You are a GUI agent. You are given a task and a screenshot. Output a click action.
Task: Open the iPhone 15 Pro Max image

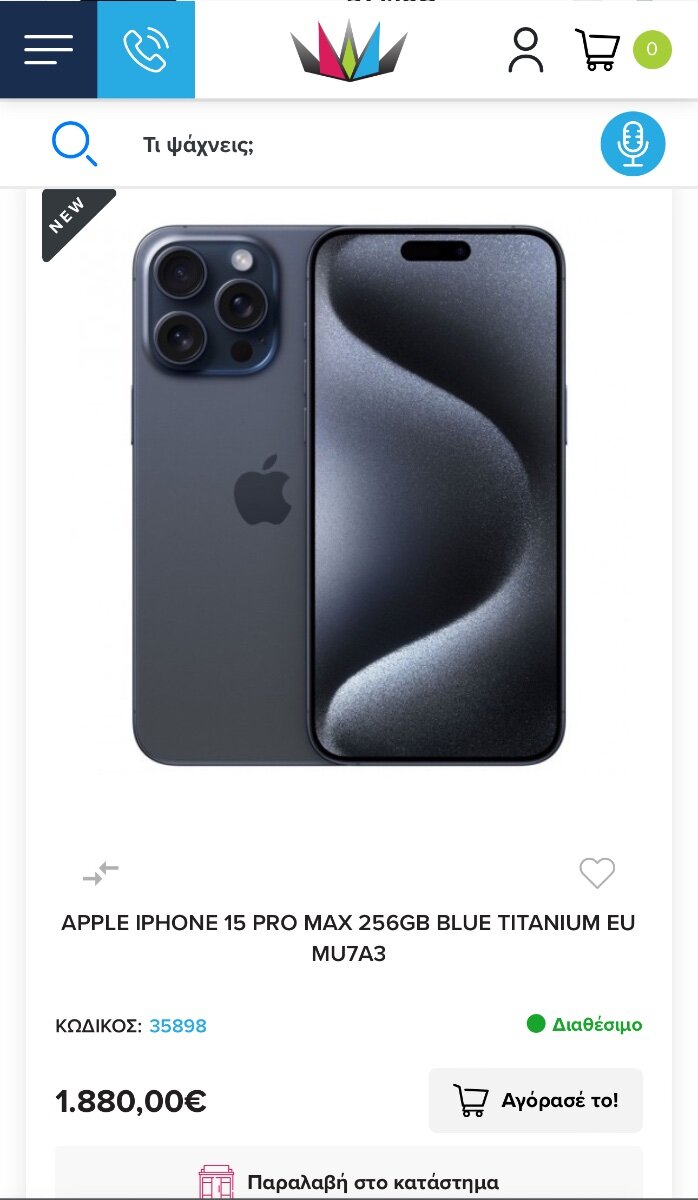(x=349, y=495)
